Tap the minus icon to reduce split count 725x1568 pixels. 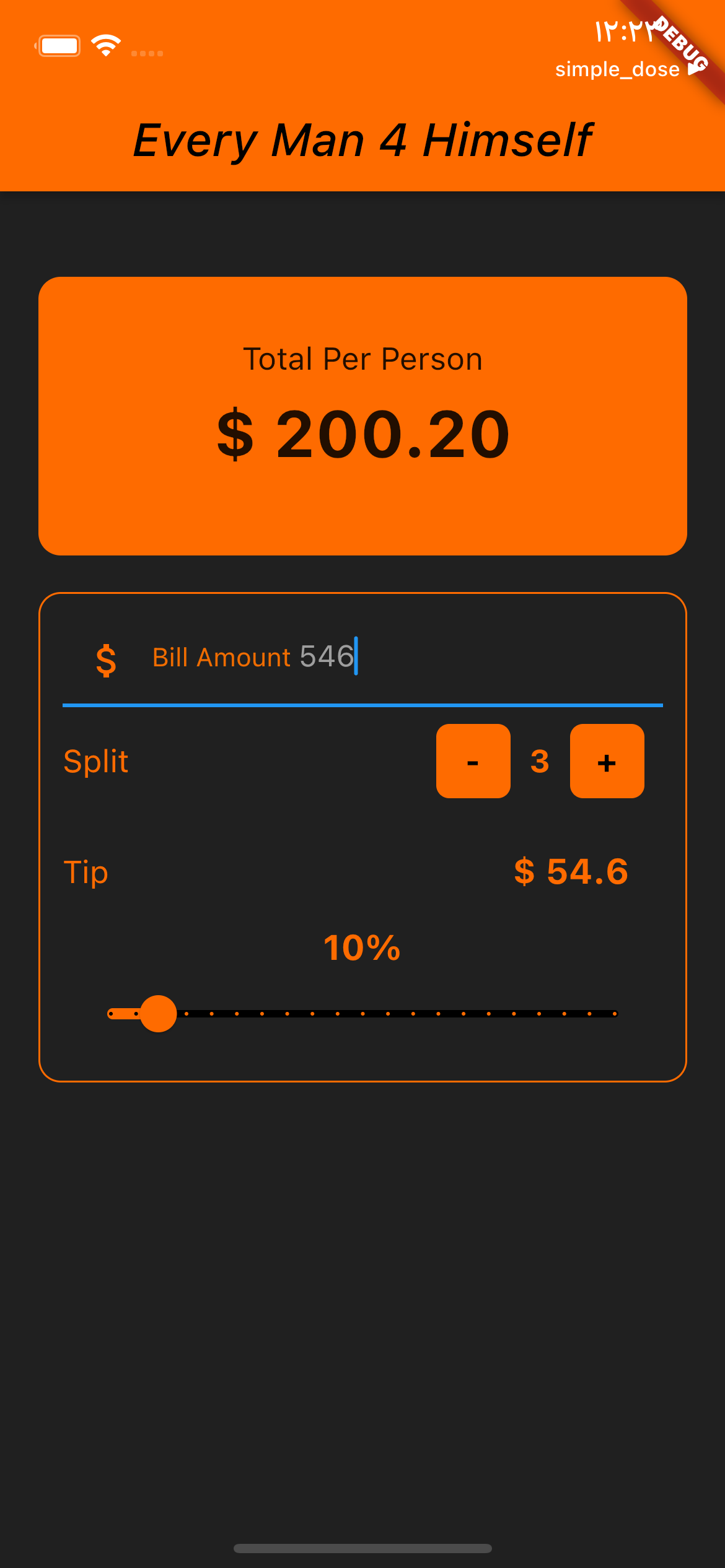[473, 762]
